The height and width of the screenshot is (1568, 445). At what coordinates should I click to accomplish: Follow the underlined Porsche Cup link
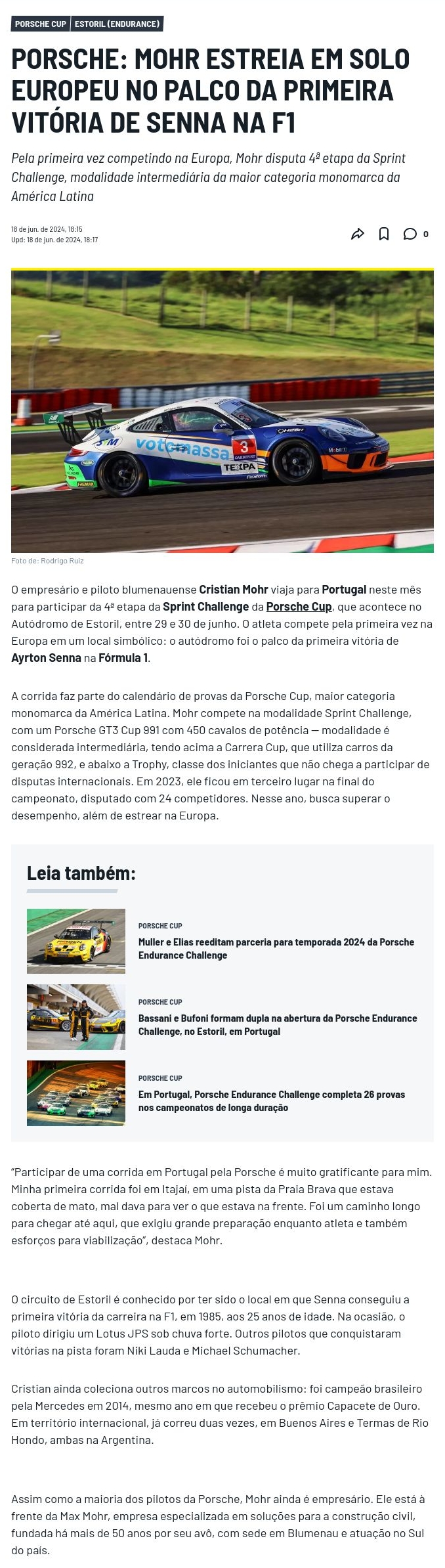tap(299, 607)
